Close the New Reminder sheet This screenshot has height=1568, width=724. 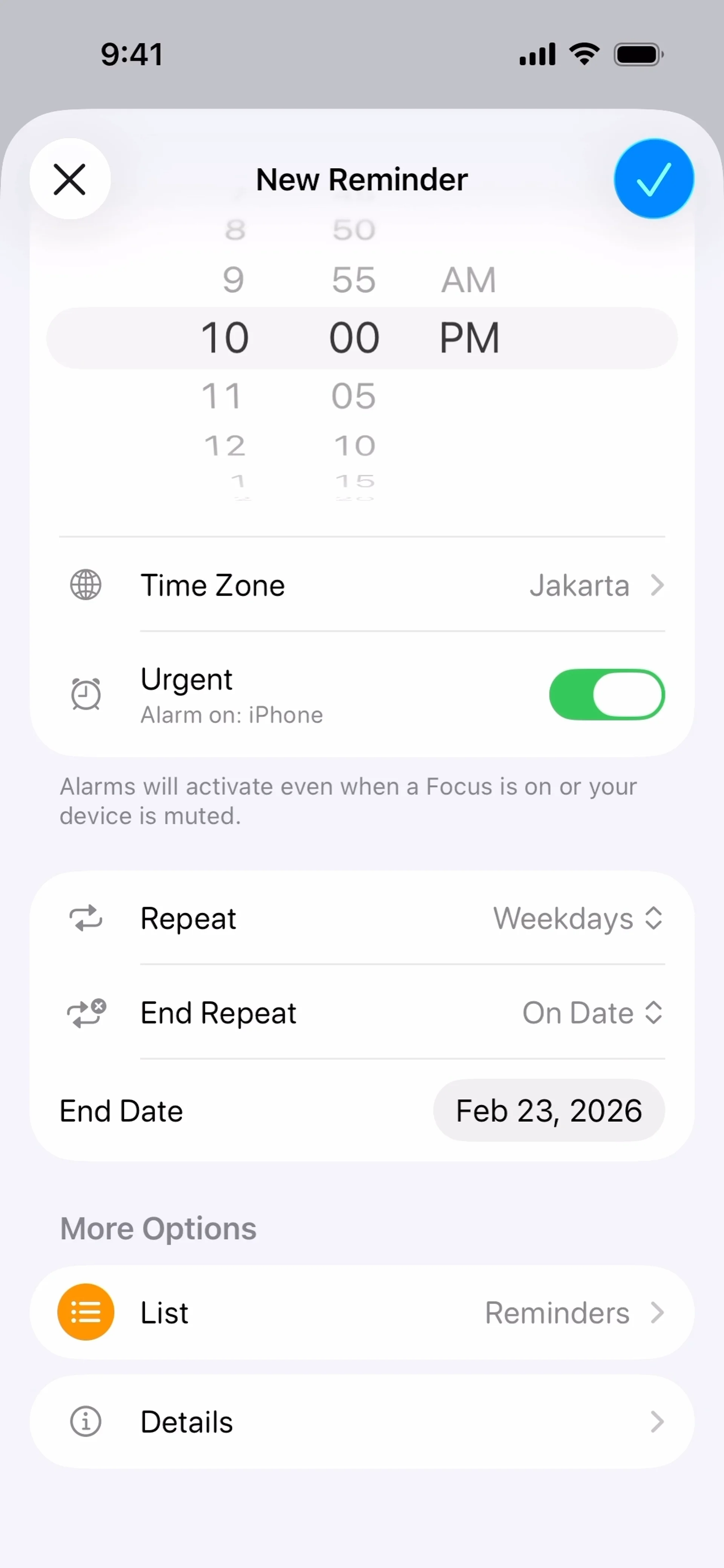70,179
